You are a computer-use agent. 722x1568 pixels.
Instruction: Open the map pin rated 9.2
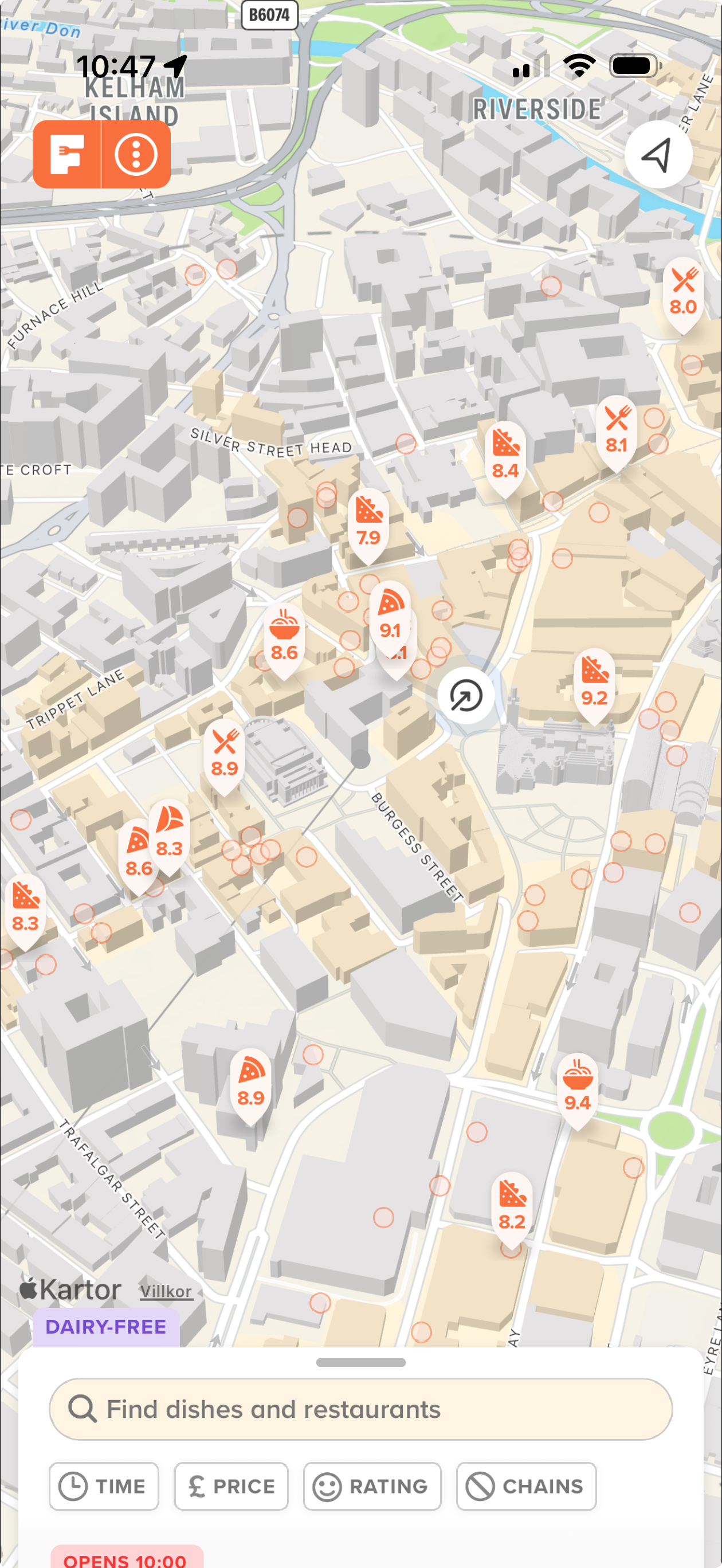point(594,684)
